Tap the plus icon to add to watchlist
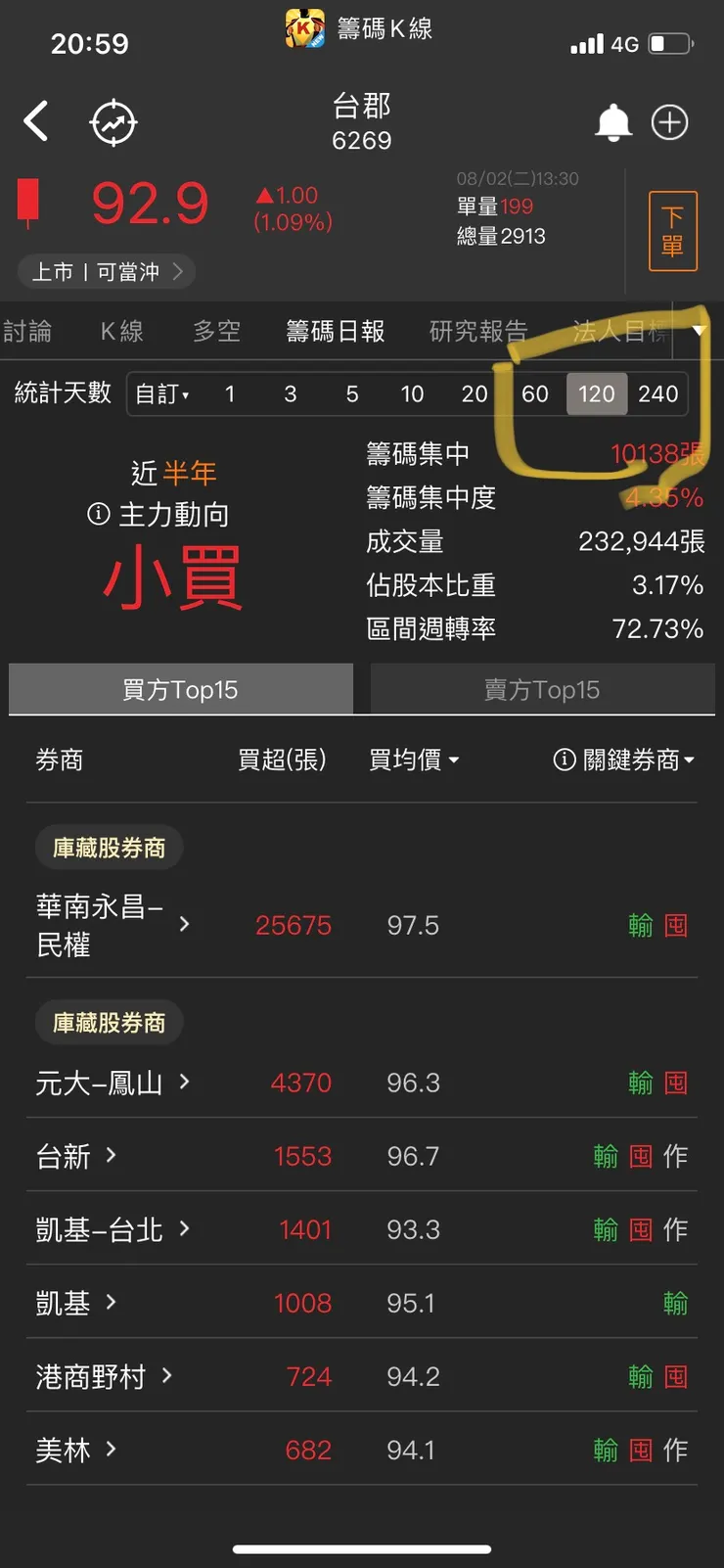The width and height of the screenshot is (724, 1568). point(670,120)
